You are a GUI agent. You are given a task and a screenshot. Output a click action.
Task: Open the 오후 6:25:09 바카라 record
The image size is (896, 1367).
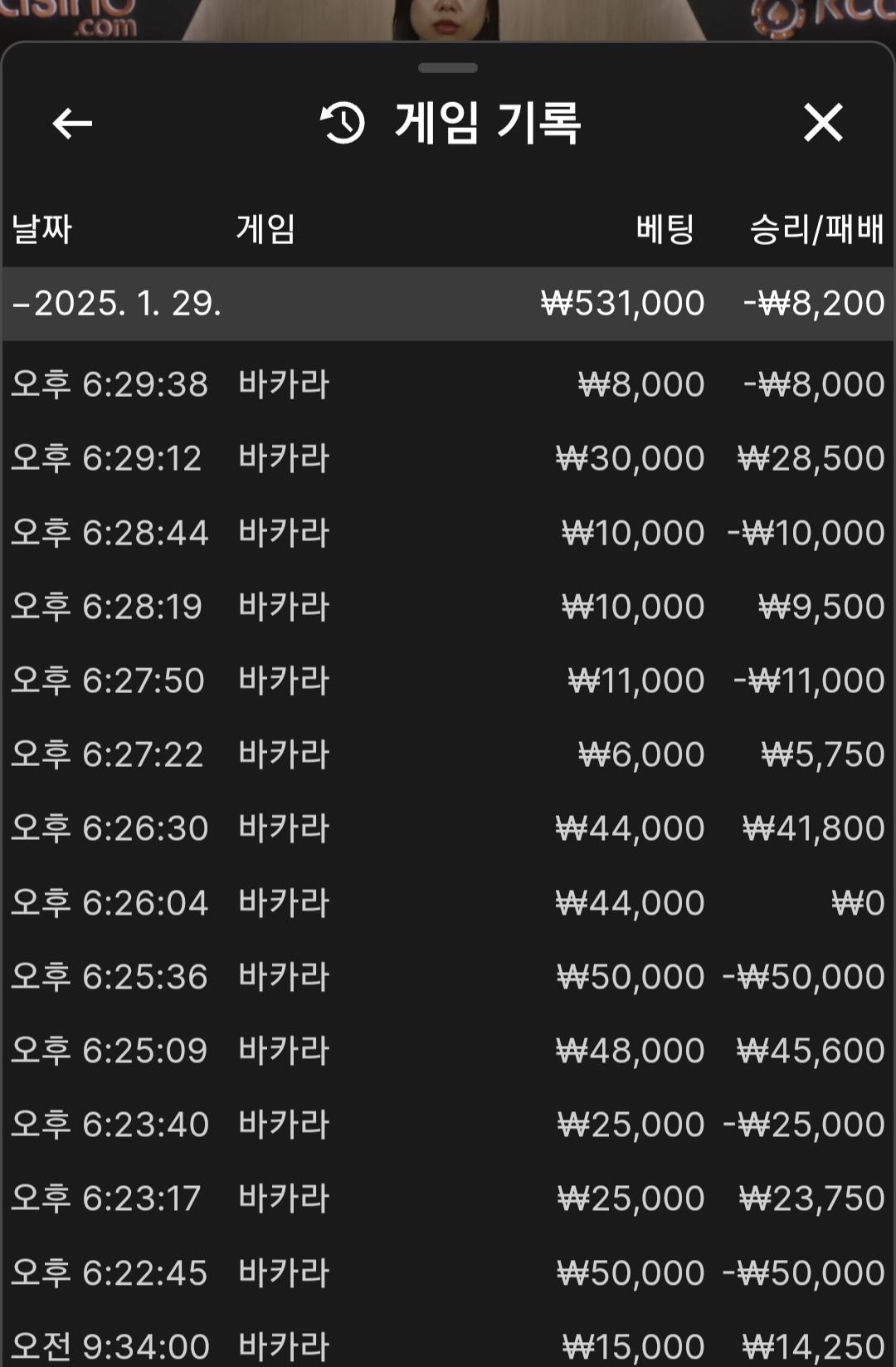tap(448, 1051)
